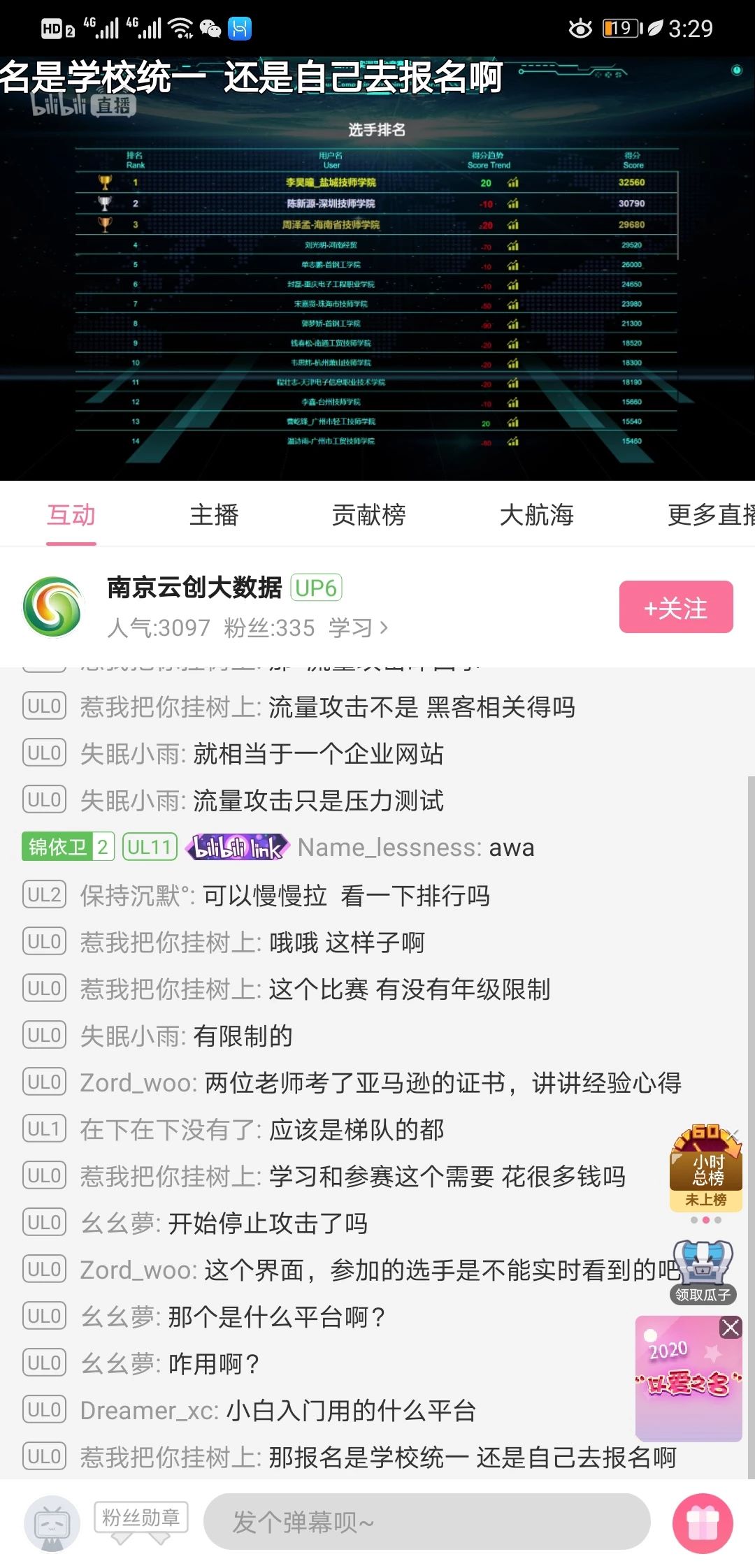Close the 2020 以爱之名 banner
The width and height of the screenshot is (755, 1568).
731,1328
